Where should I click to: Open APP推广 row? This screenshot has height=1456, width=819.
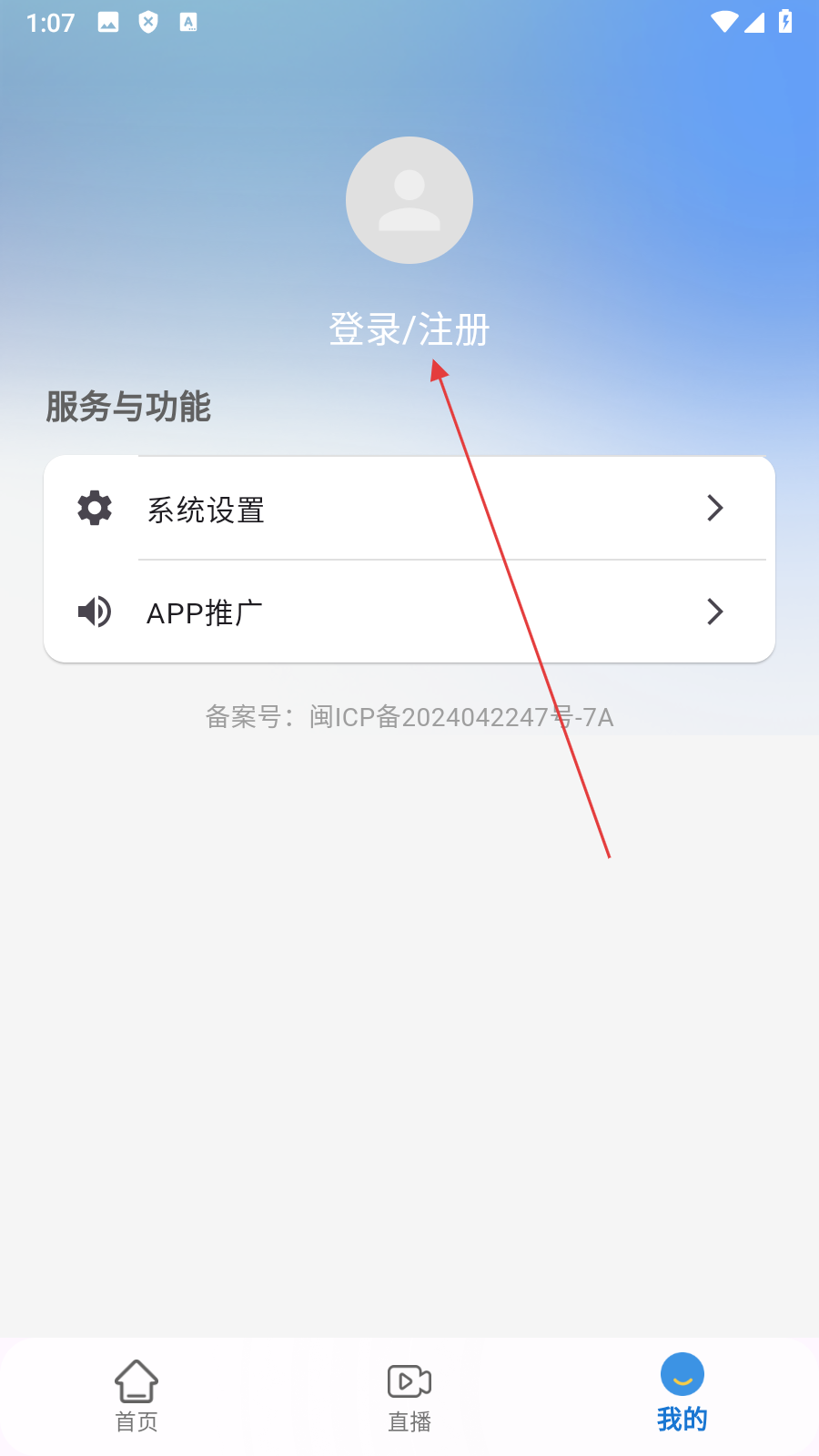pyautogui.click(x=409, y=612)
